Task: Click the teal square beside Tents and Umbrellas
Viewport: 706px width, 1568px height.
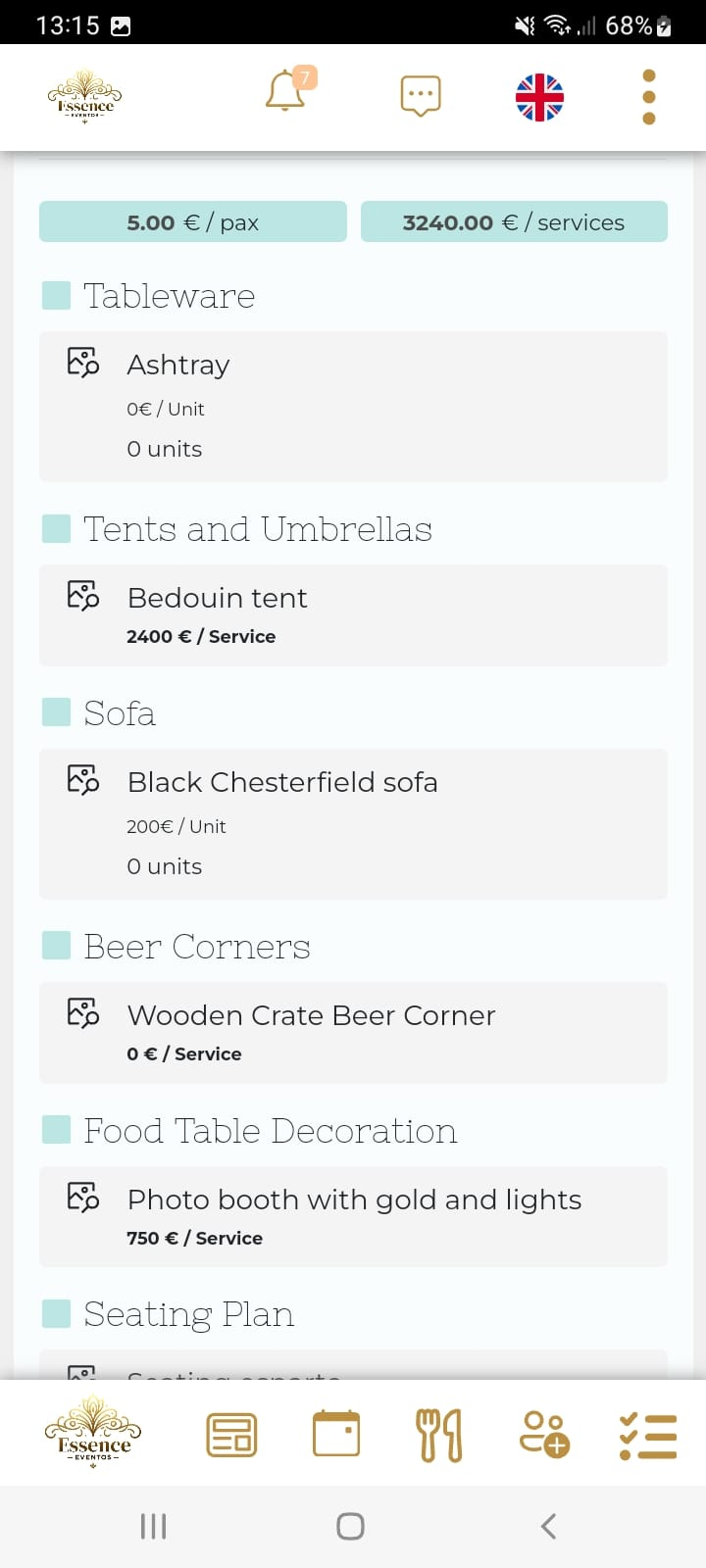Action: 55,527
